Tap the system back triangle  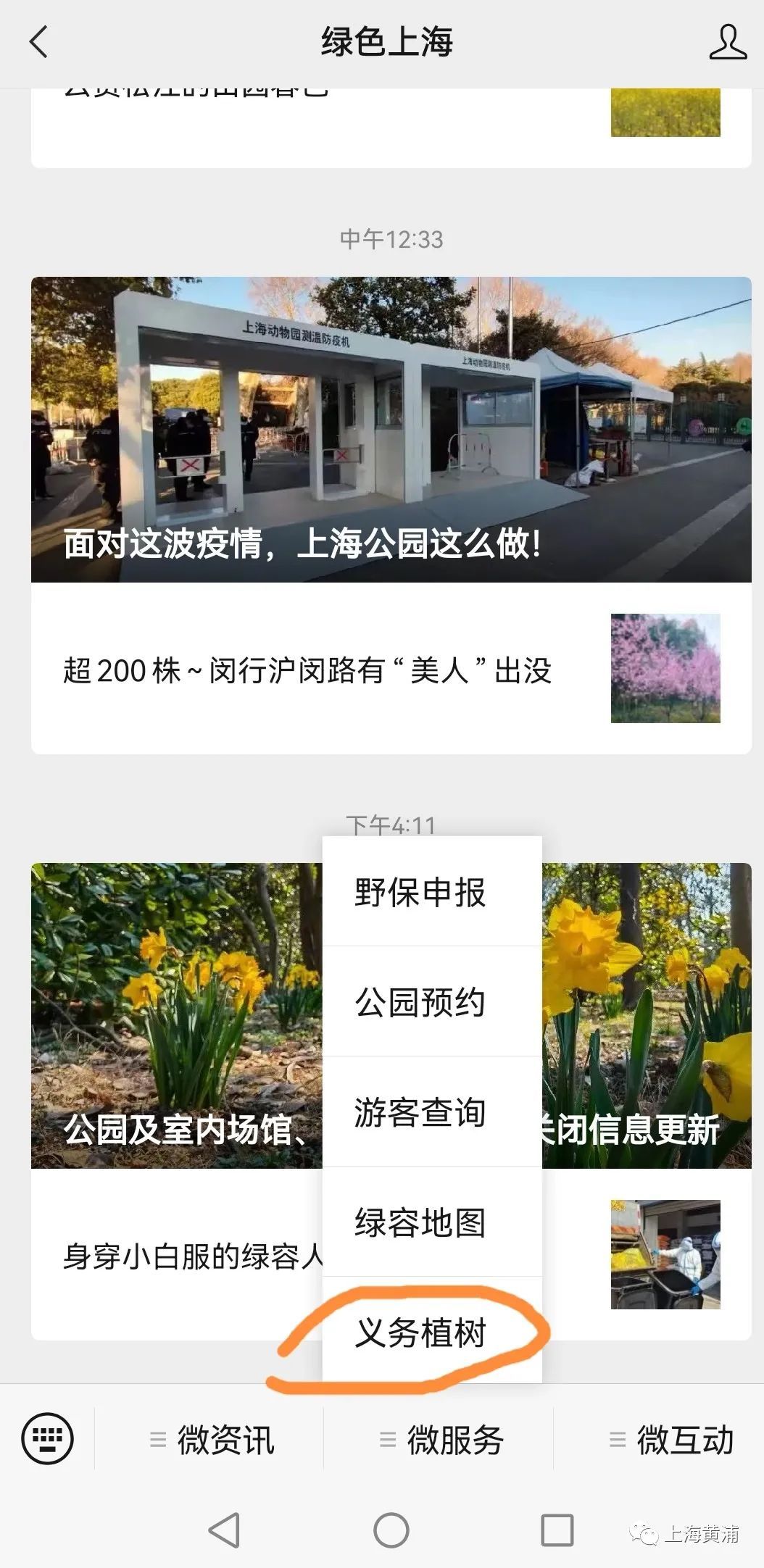(225, 1530)
